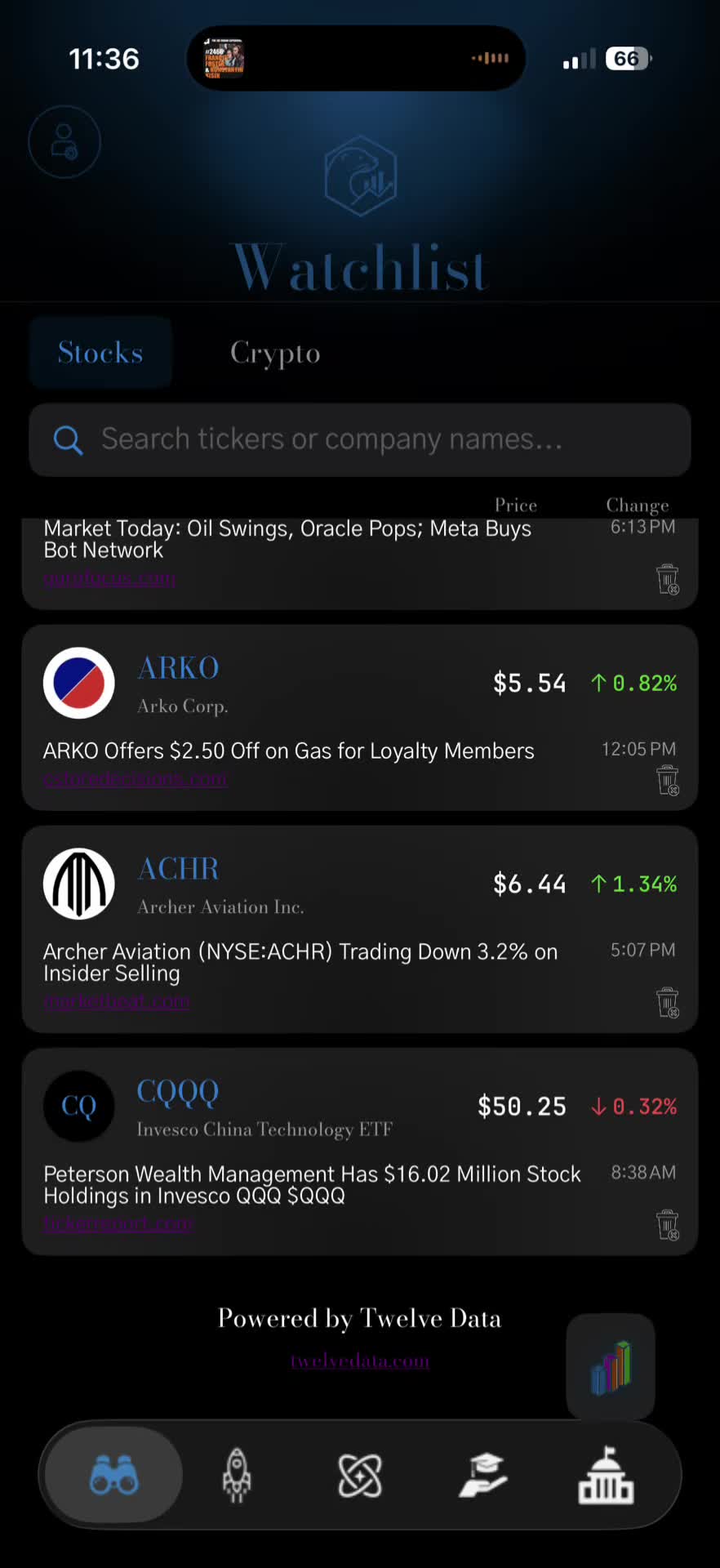Image resolution: width=720 pixels, height=1568 pixels.
Task: Switch to the Crypto tab
Action: point(275,353)
